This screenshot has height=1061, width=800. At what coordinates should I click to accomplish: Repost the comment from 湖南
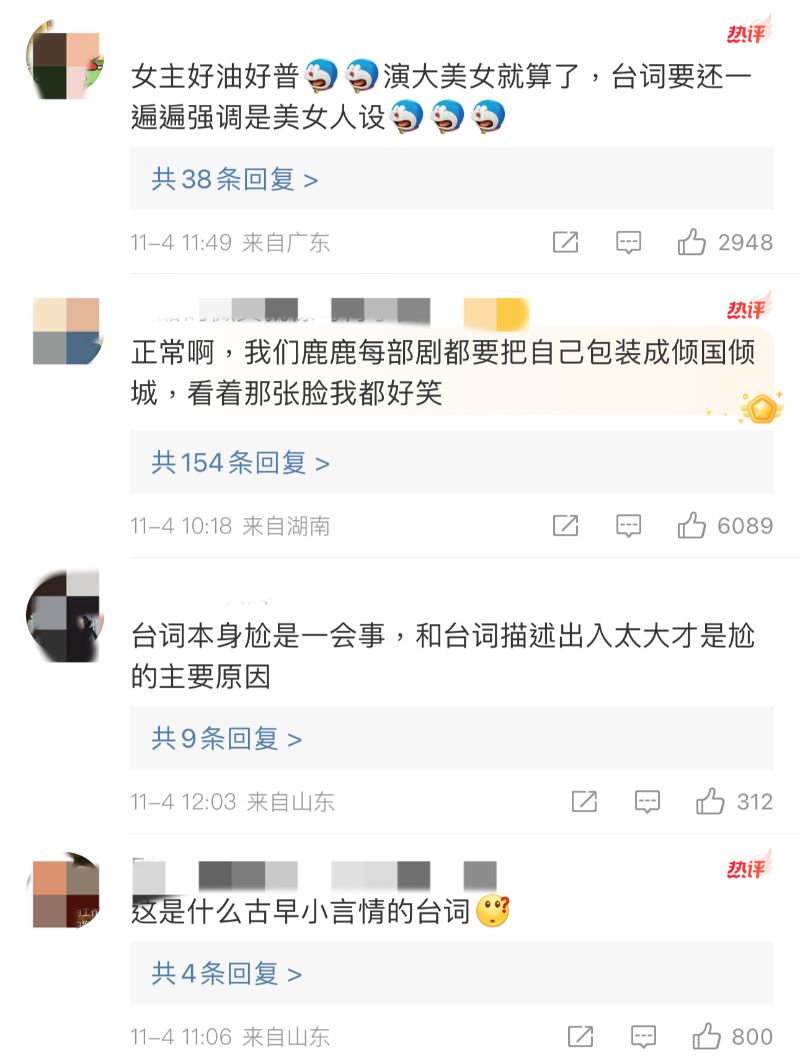coord(565,525)
